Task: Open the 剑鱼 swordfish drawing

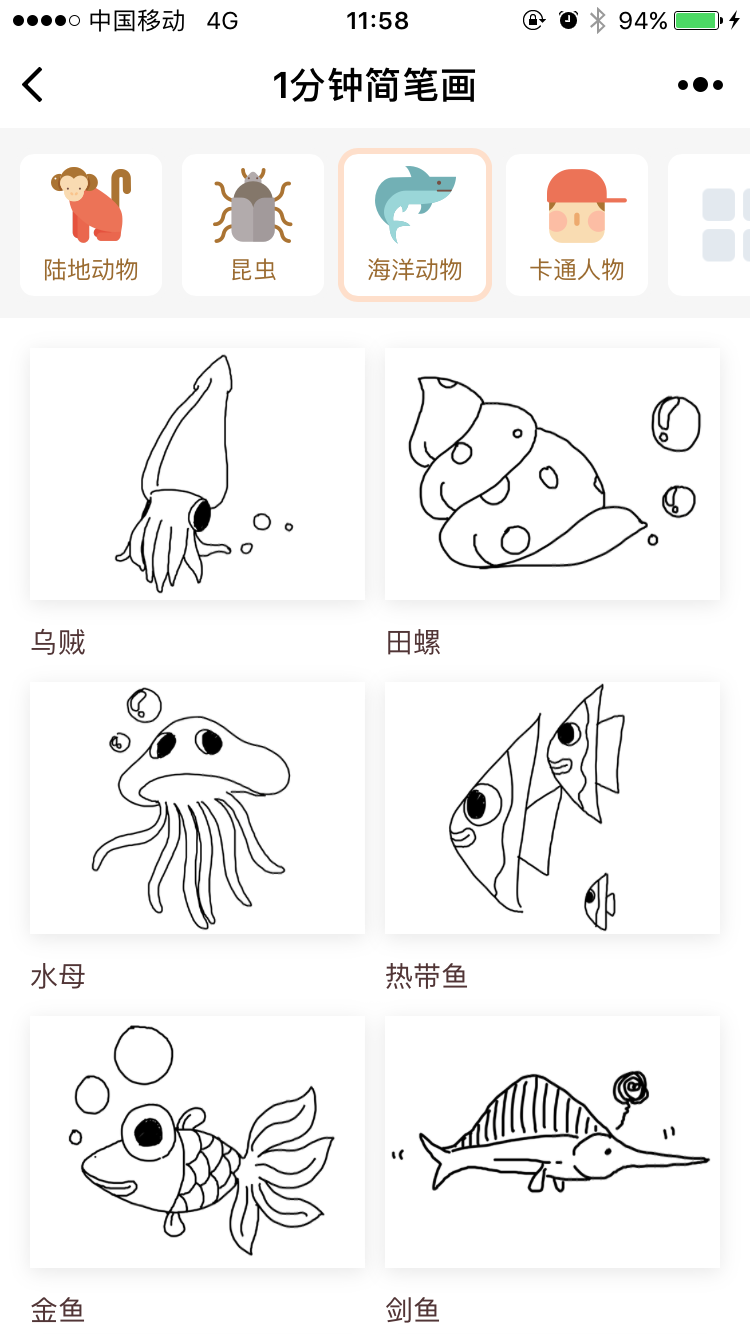Action: pyautogui.click(x=552, y=1142)
